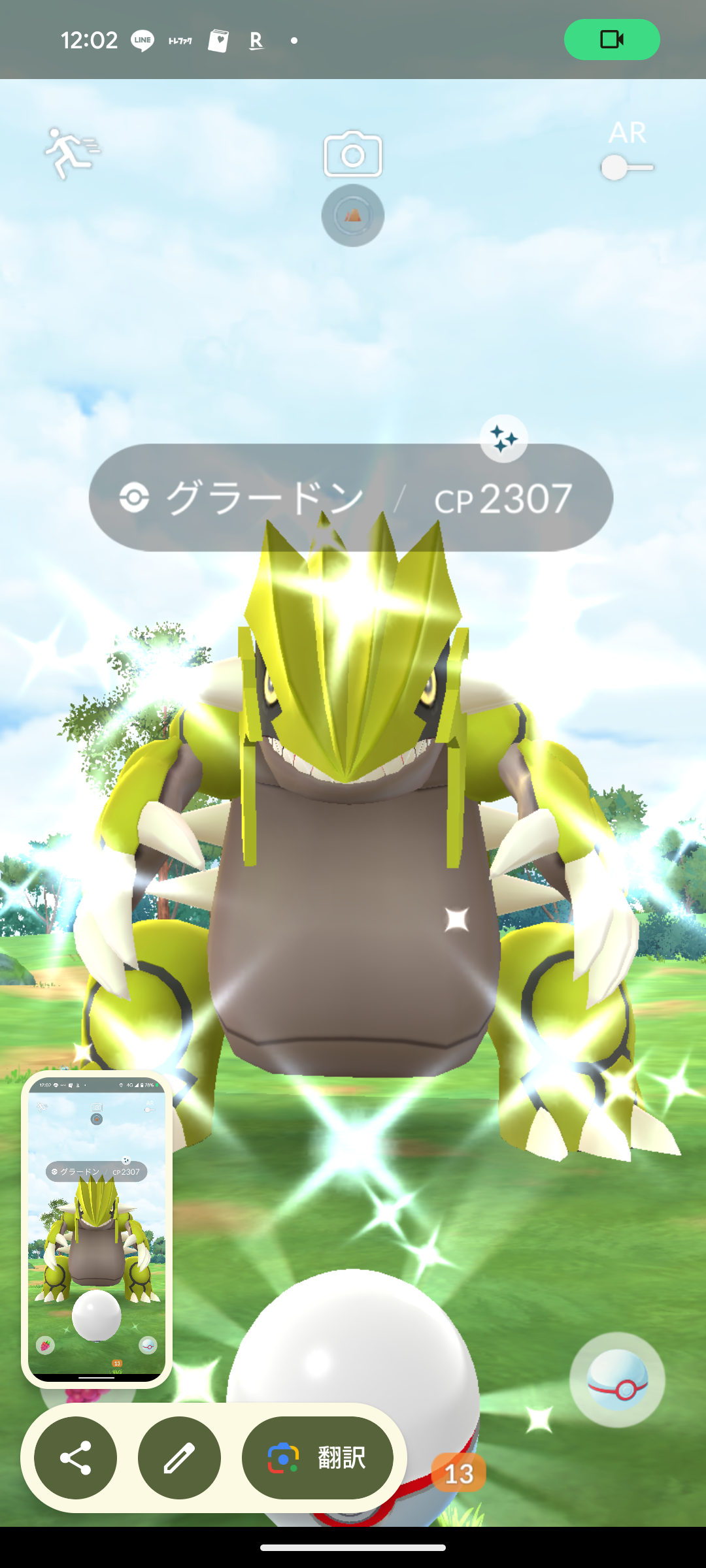Toggle the AR mode switch
706x1568 pixels.
coord(626,167)
